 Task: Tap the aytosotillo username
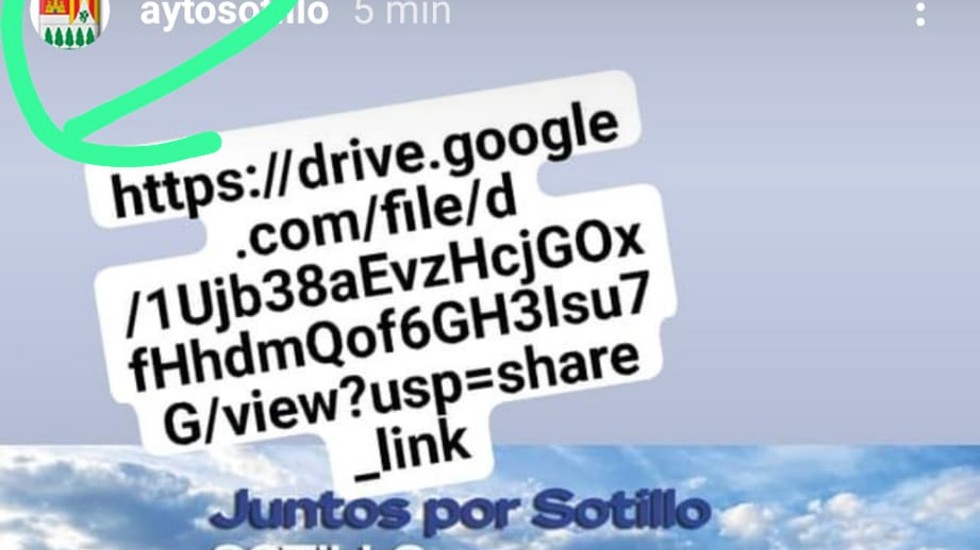pyautogui.click(x=234, y=12)
